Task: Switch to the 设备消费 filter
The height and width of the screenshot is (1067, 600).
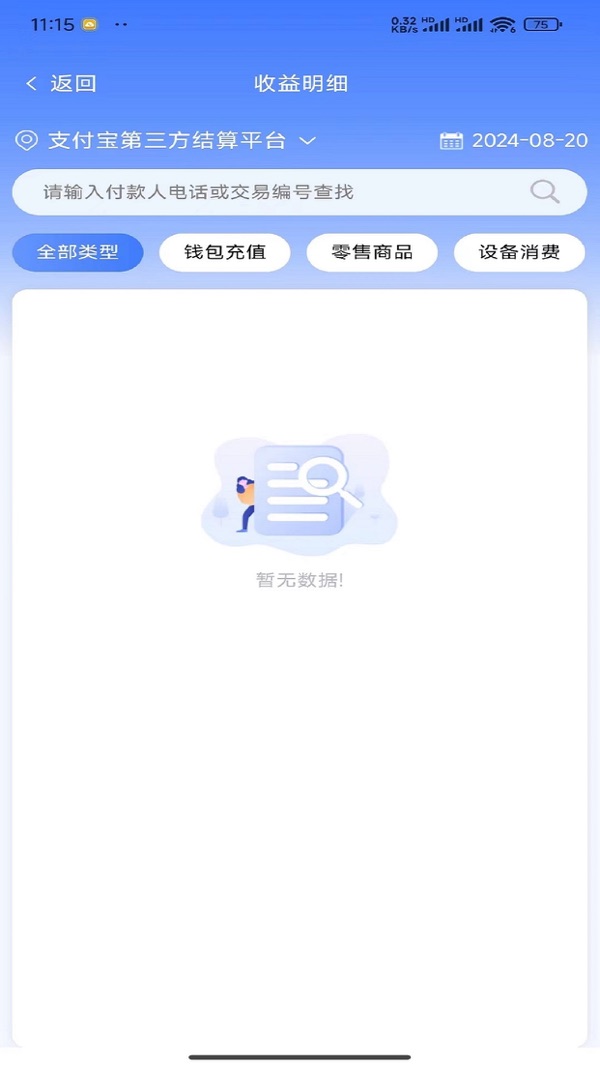Action: [x=519, y=253]
